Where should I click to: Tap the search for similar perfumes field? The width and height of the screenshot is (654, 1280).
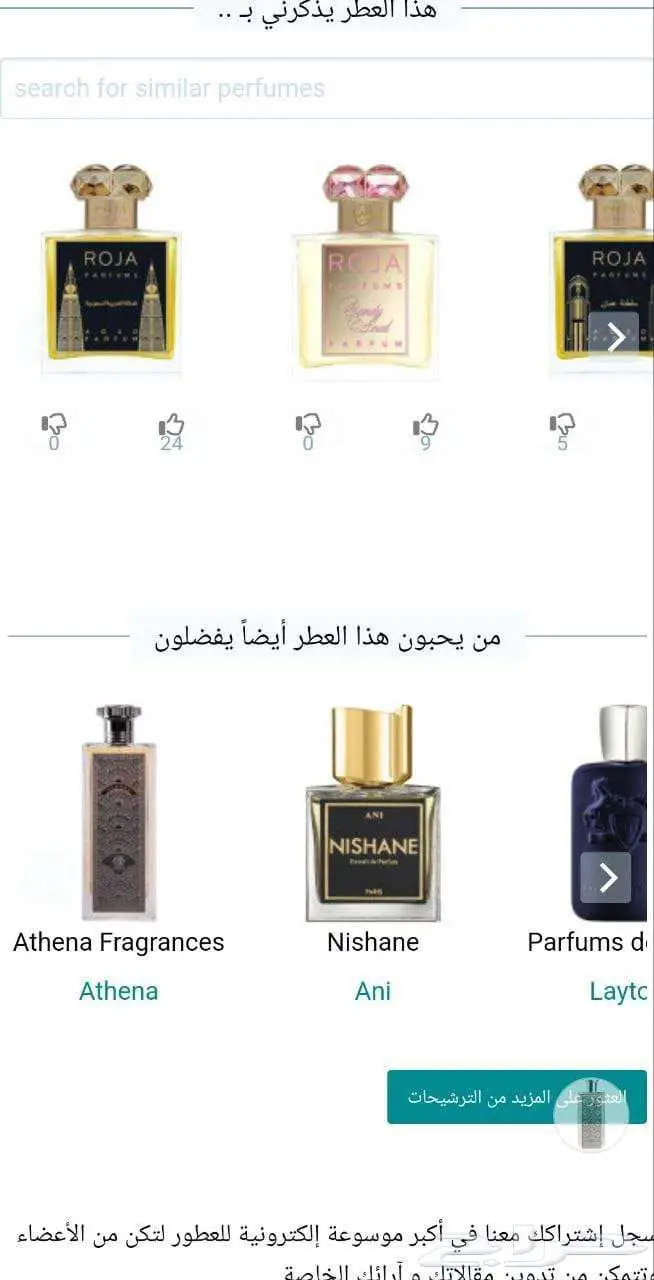327,88
